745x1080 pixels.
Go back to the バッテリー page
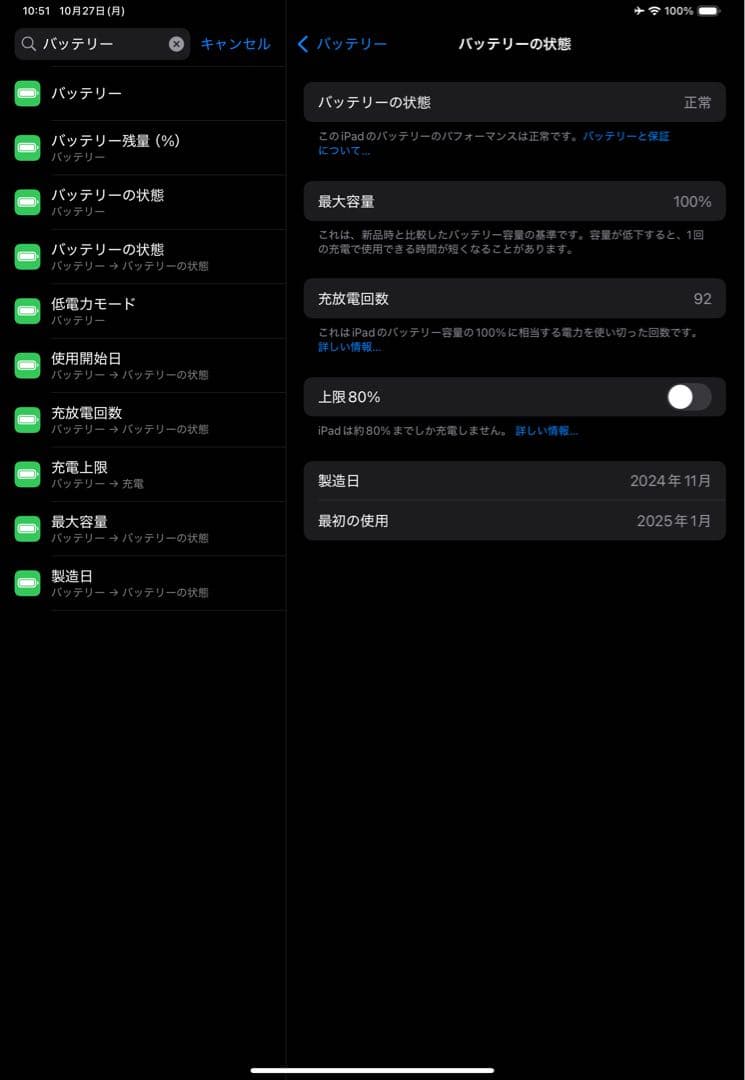click(x=343, y=44)
